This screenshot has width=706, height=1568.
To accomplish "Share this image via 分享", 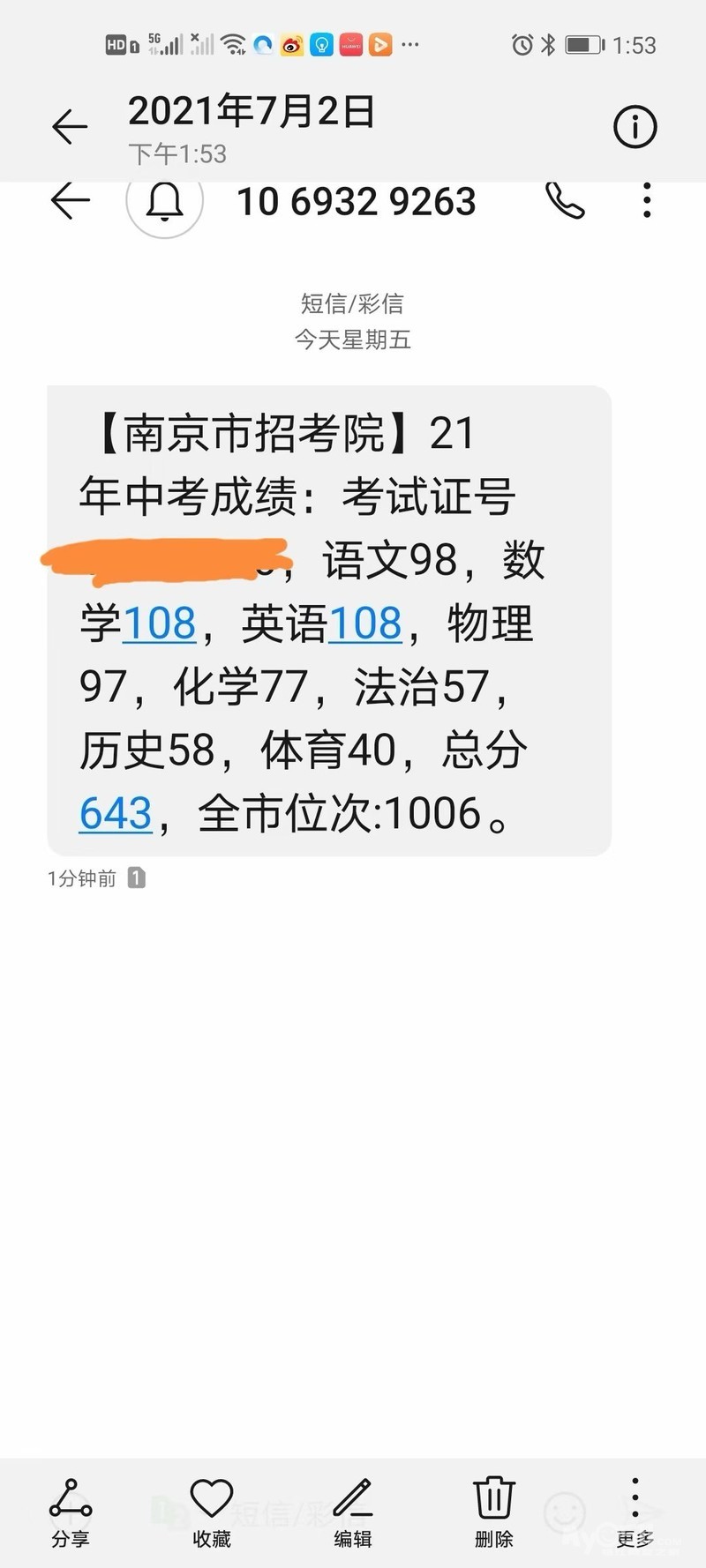I will (x=71, y=1513).
